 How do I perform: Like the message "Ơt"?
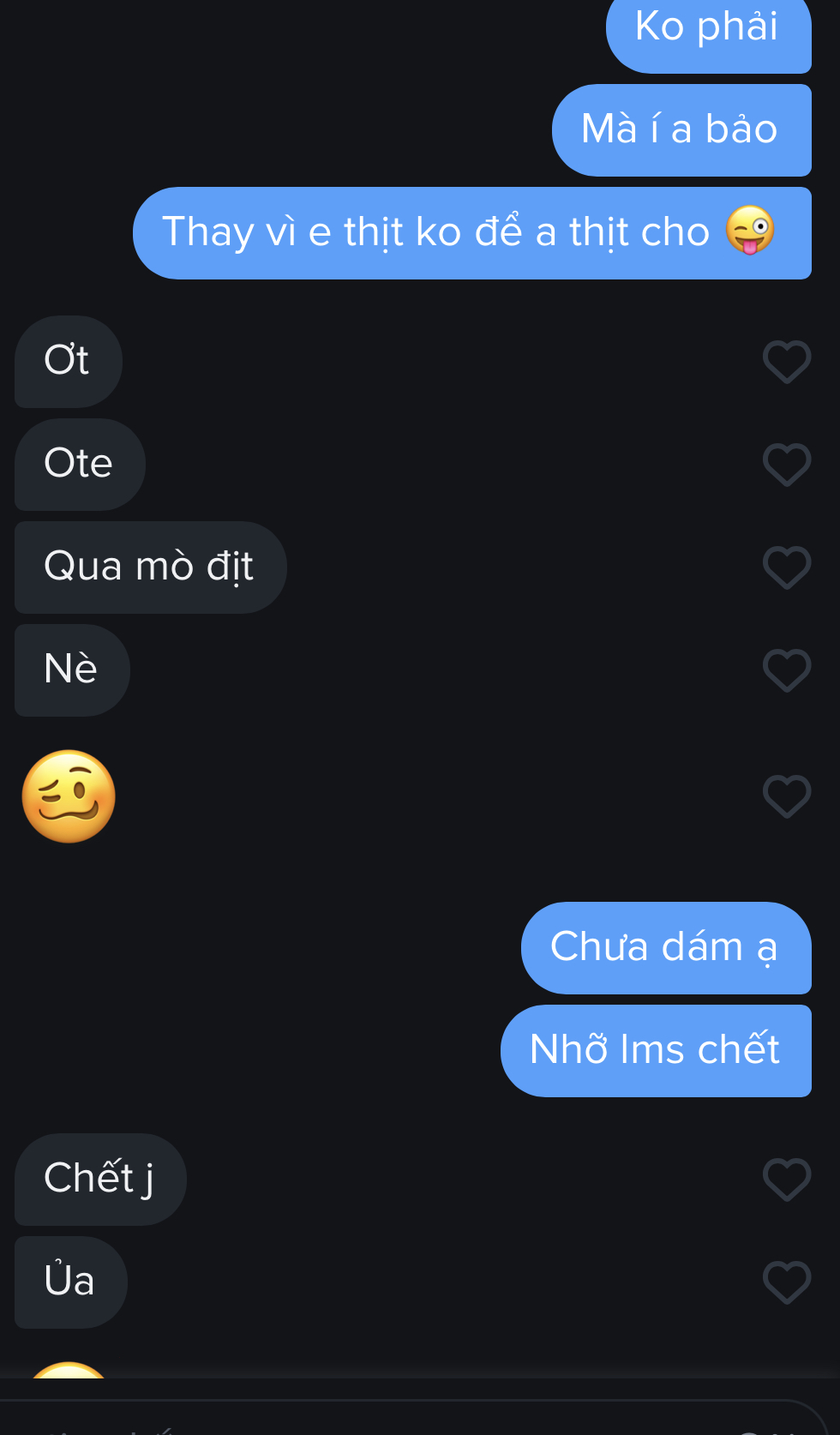click(786, 362)
